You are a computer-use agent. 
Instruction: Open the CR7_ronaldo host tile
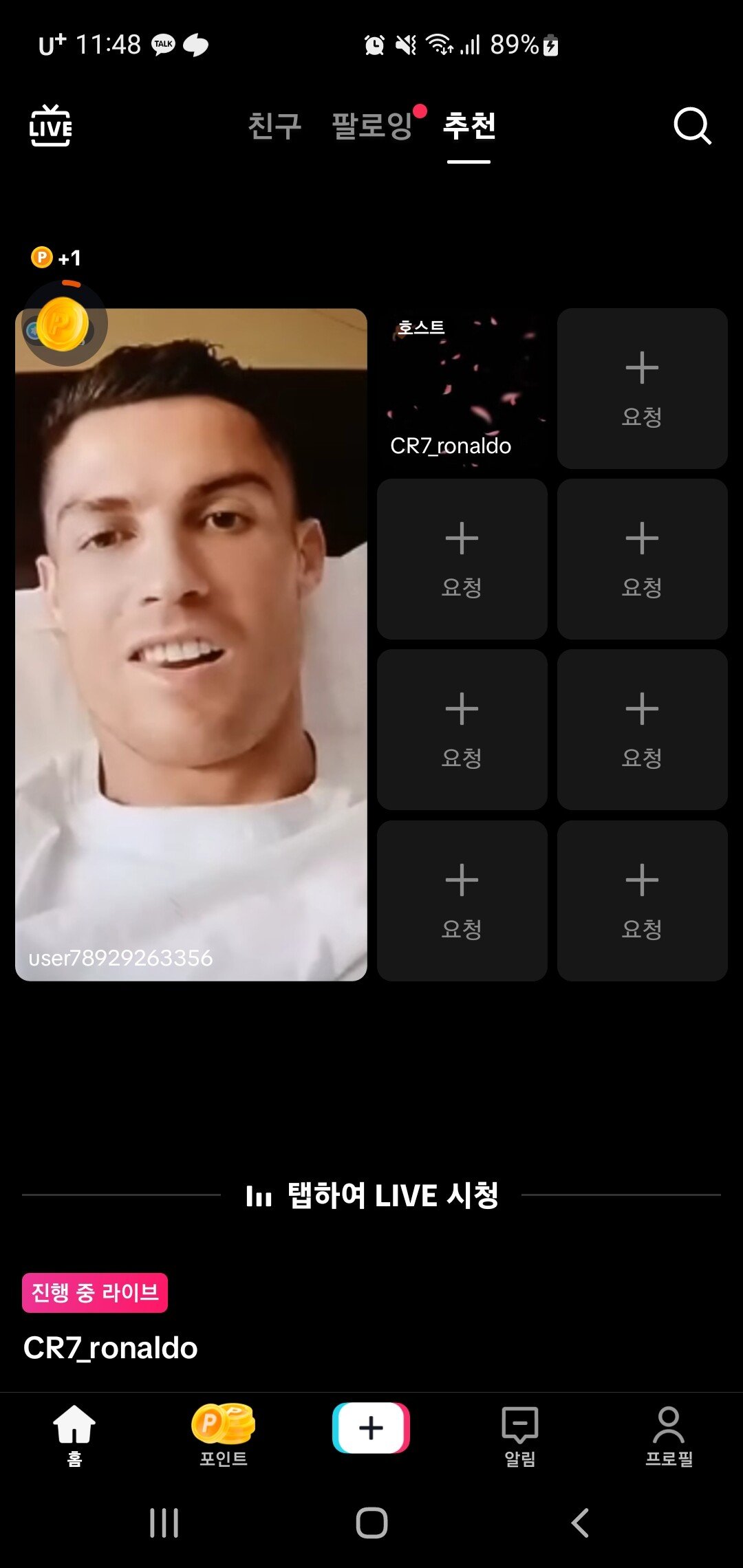pos(462,389)
